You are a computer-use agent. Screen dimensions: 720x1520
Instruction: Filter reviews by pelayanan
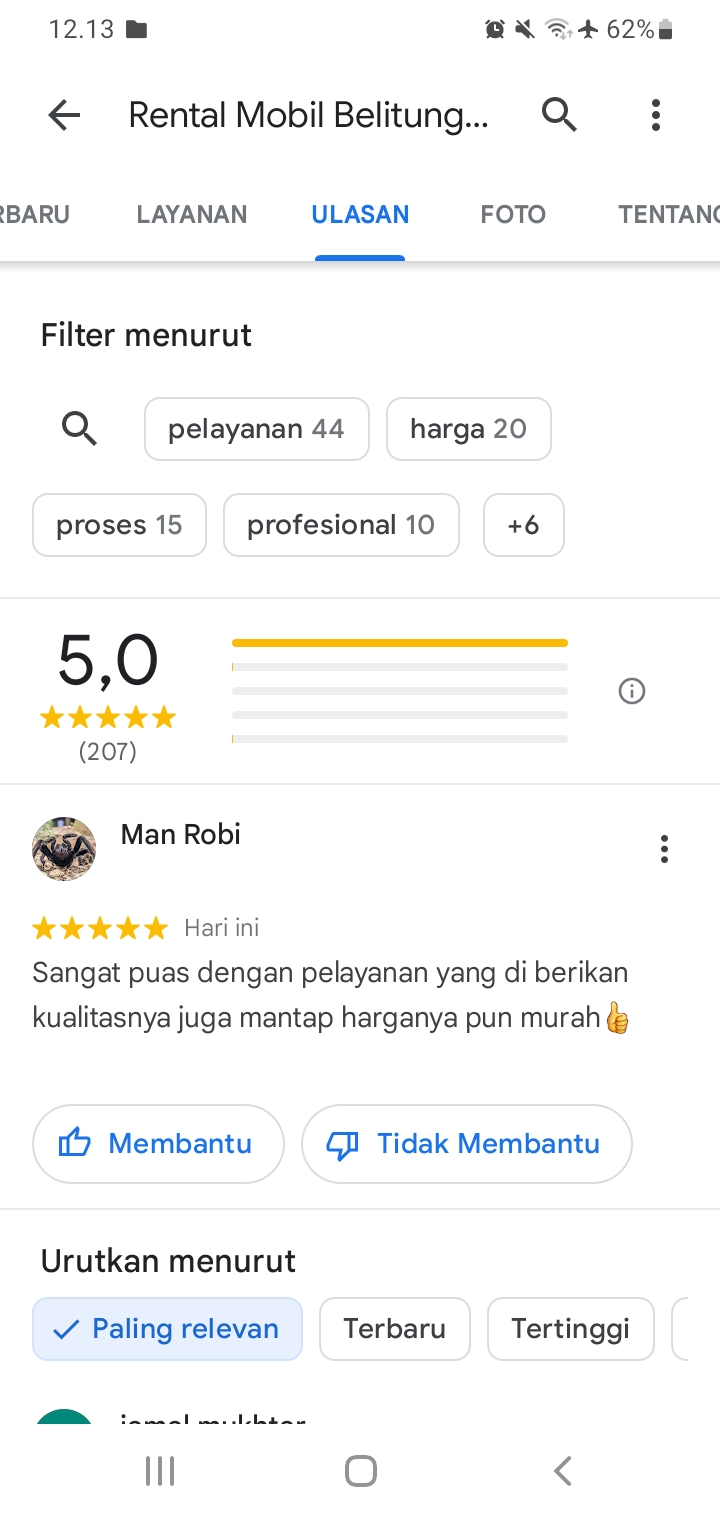point(257,429)
